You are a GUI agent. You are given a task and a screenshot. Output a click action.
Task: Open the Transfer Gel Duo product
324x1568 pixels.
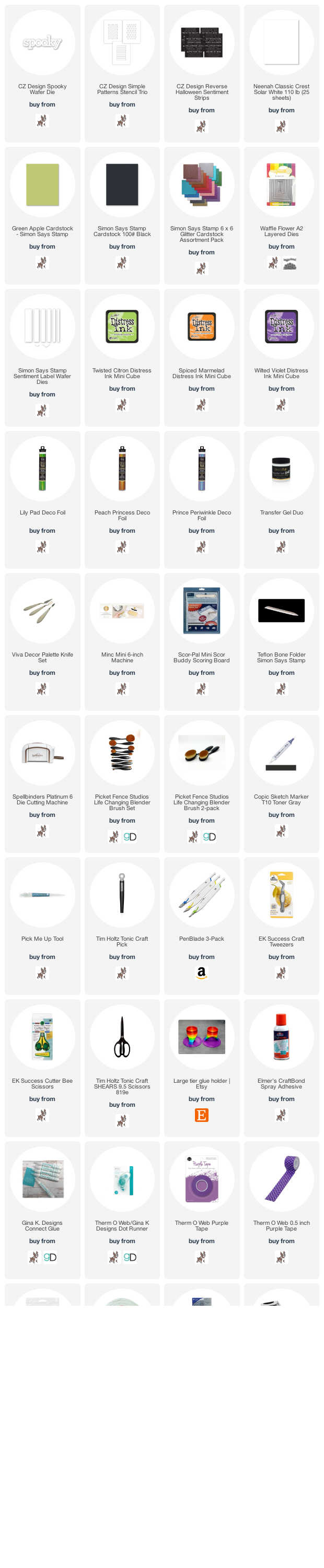pos(281,469)
